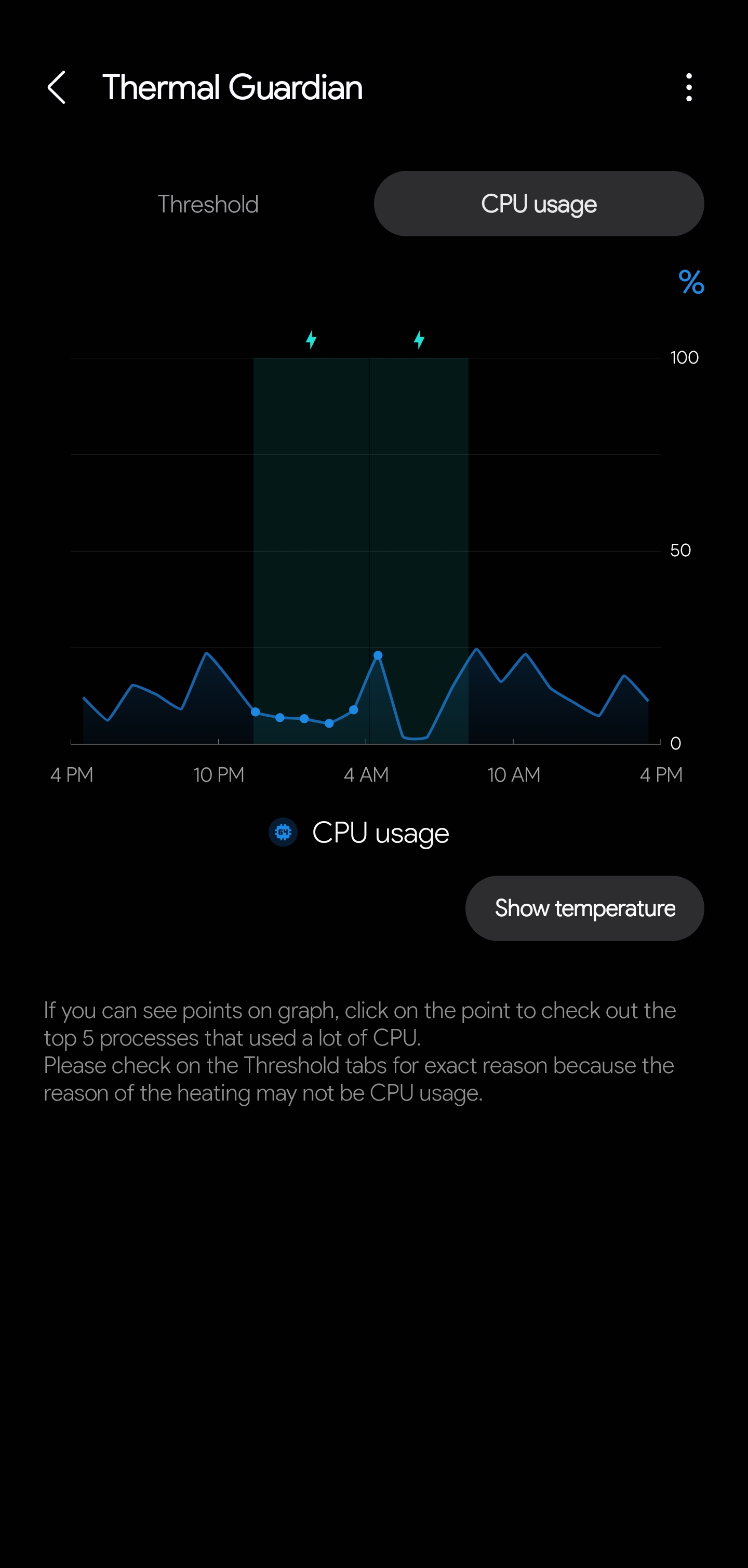Tap the first data point after 10 PM
The image size is (748, 1568).
[x=257, y=711]
